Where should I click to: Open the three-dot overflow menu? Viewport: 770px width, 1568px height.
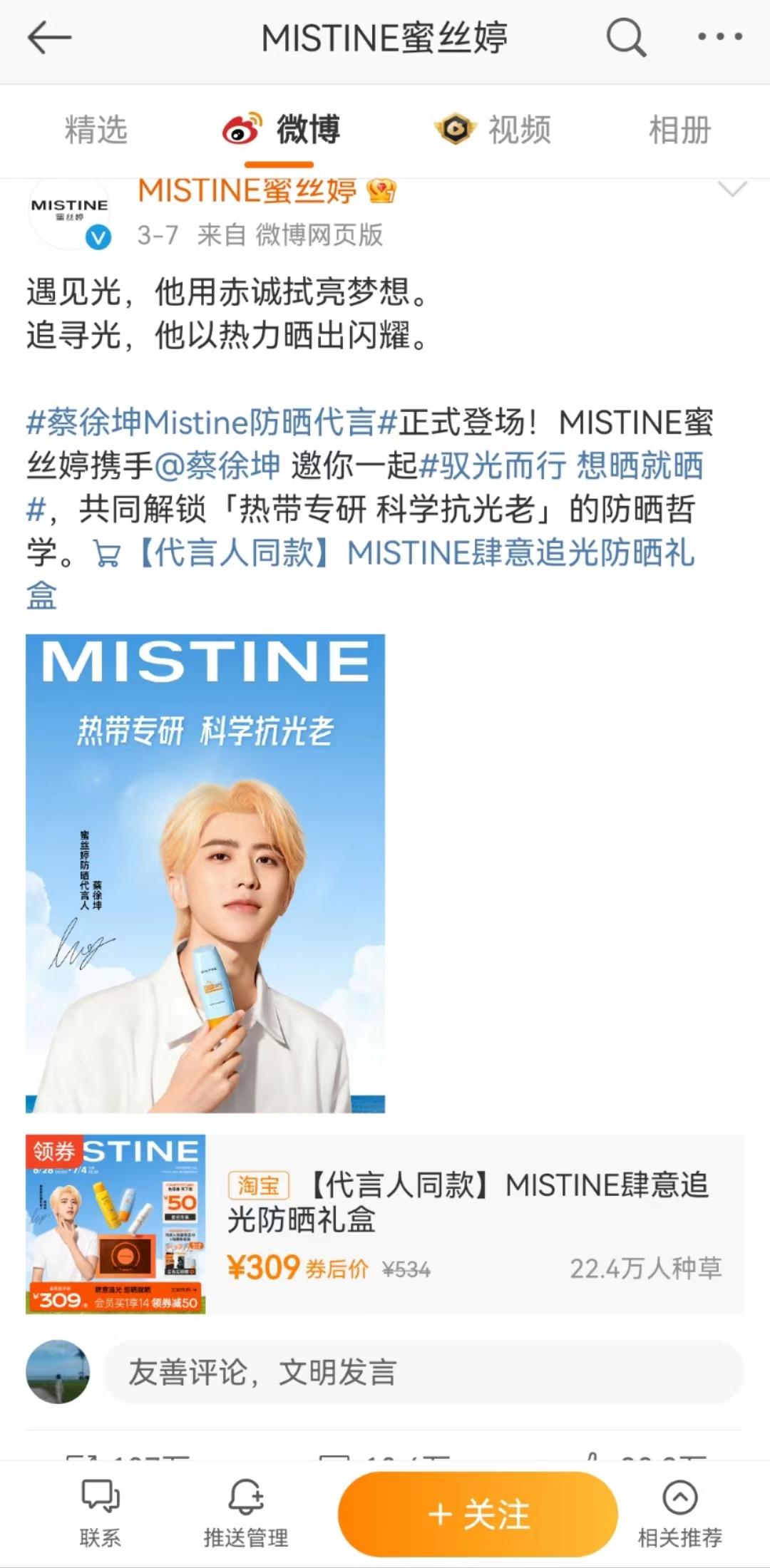pos(719,37)
